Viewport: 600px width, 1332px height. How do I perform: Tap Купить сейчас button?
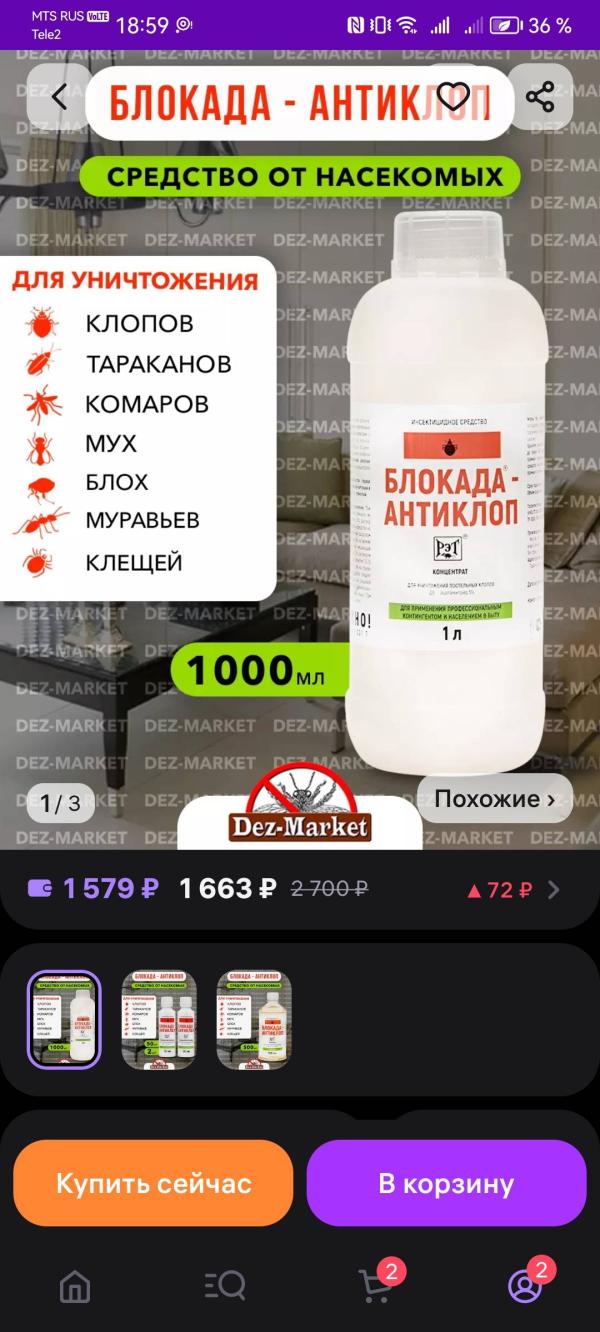click(153, 1184)
